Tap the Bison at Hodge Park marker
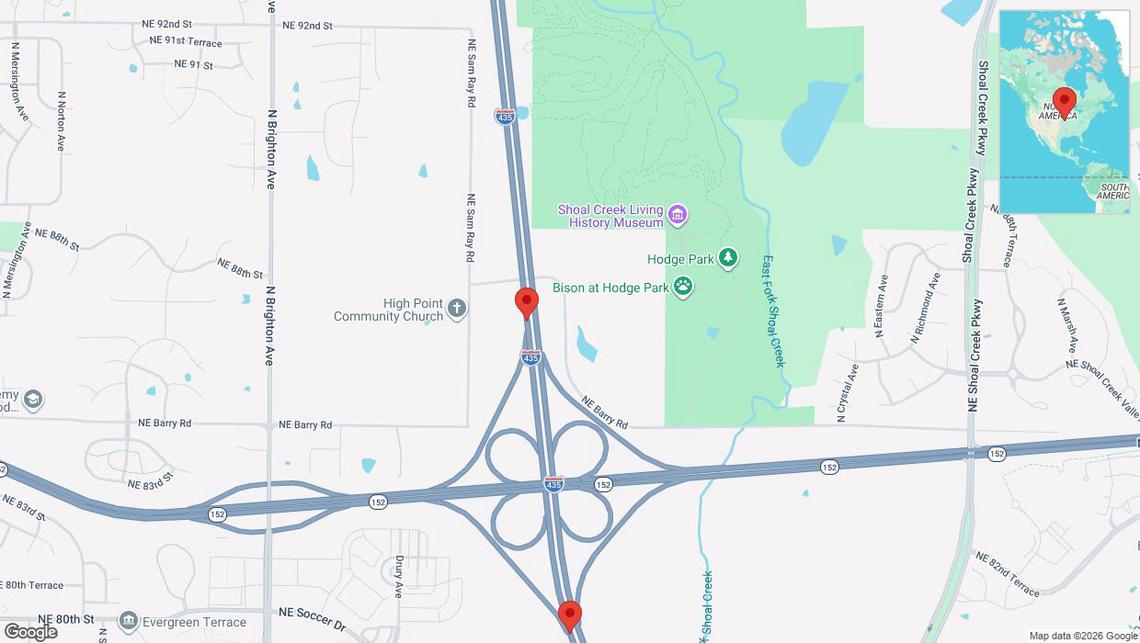This screenshot has width=1140, height=643. [x=683, y=287]
